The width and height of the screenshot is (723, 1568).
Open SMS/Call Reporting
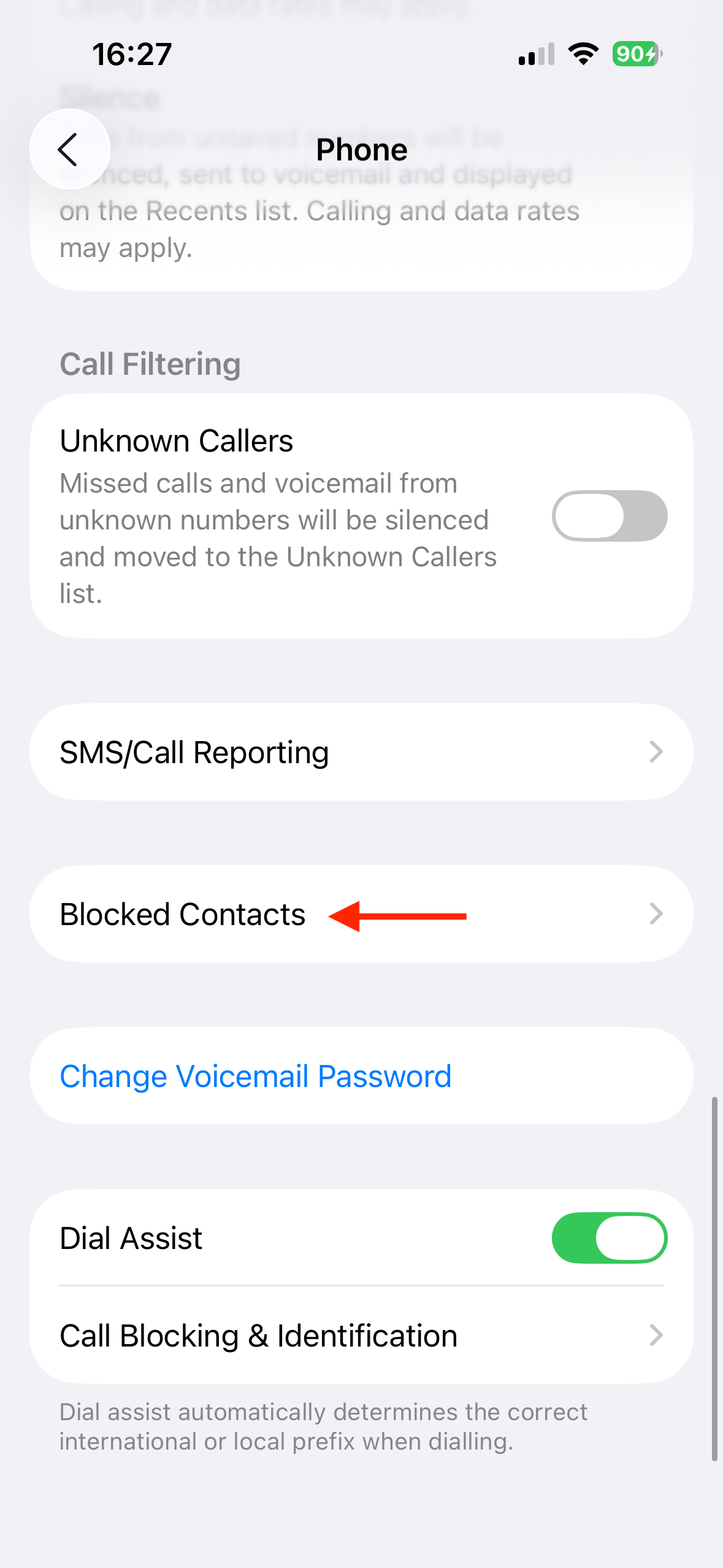click(361, 752)
